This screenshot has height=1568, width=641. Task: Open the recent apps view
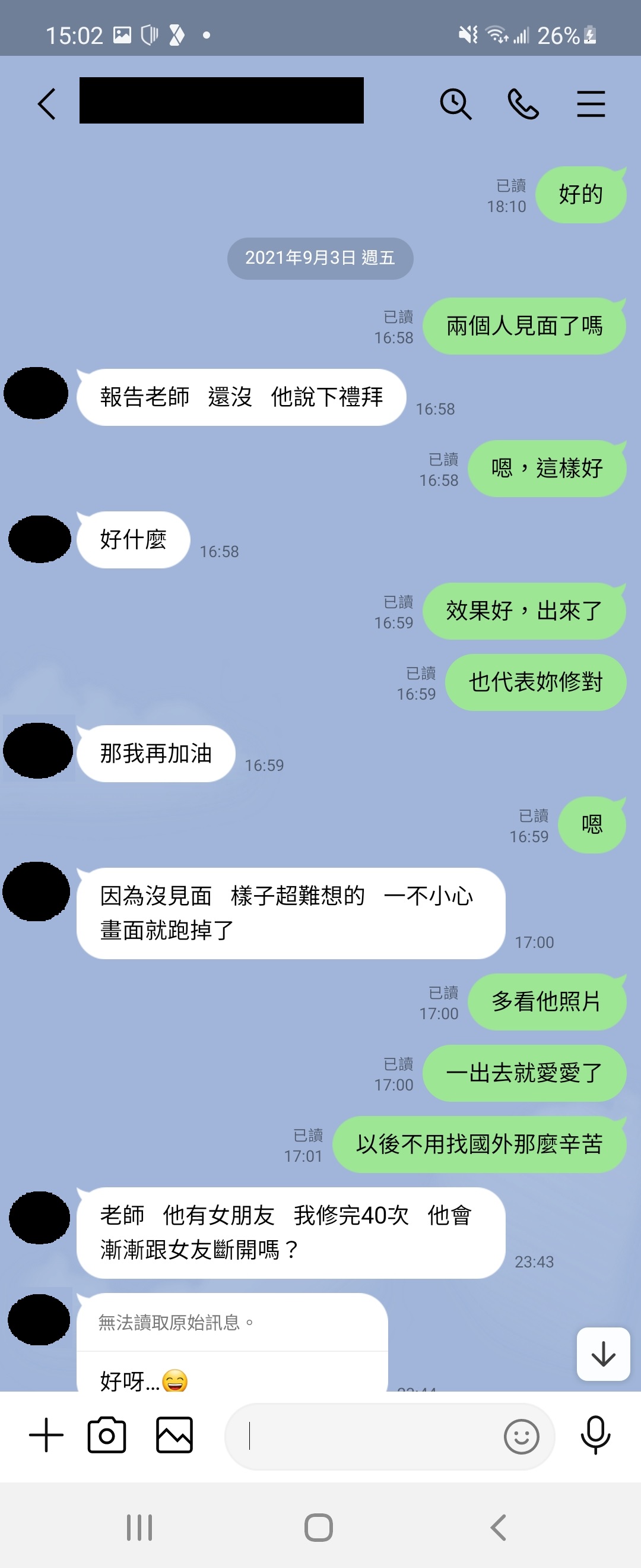(139, 1527)
